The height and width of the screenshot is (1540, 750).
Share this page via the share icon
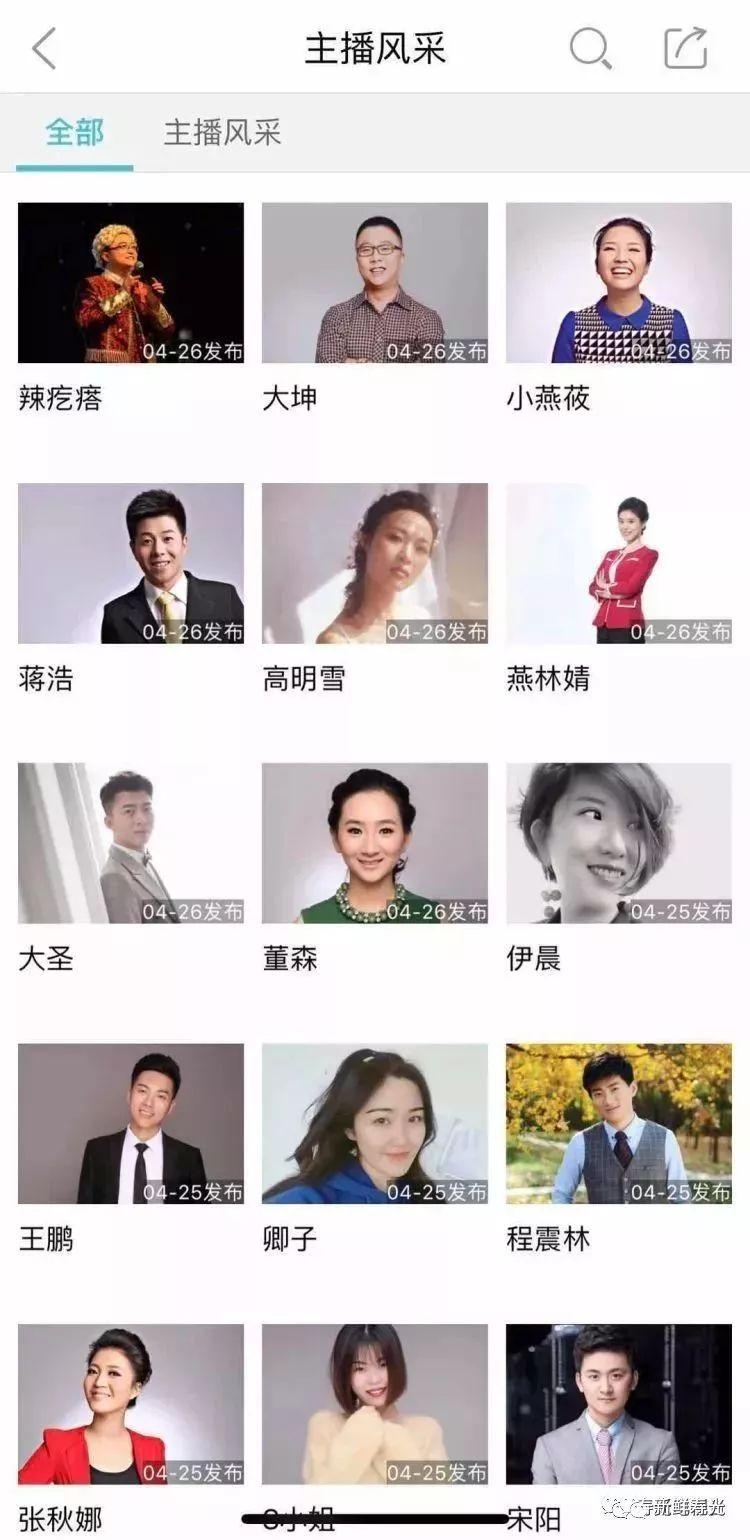[x=686, y=47]
